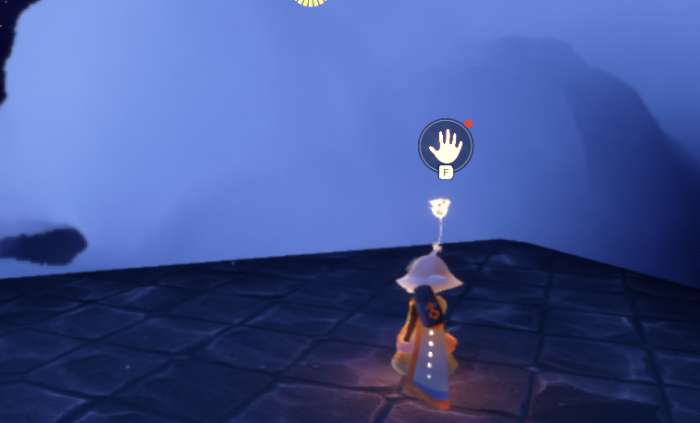Tap the hand interact button
700x423 pixels.
446,147
